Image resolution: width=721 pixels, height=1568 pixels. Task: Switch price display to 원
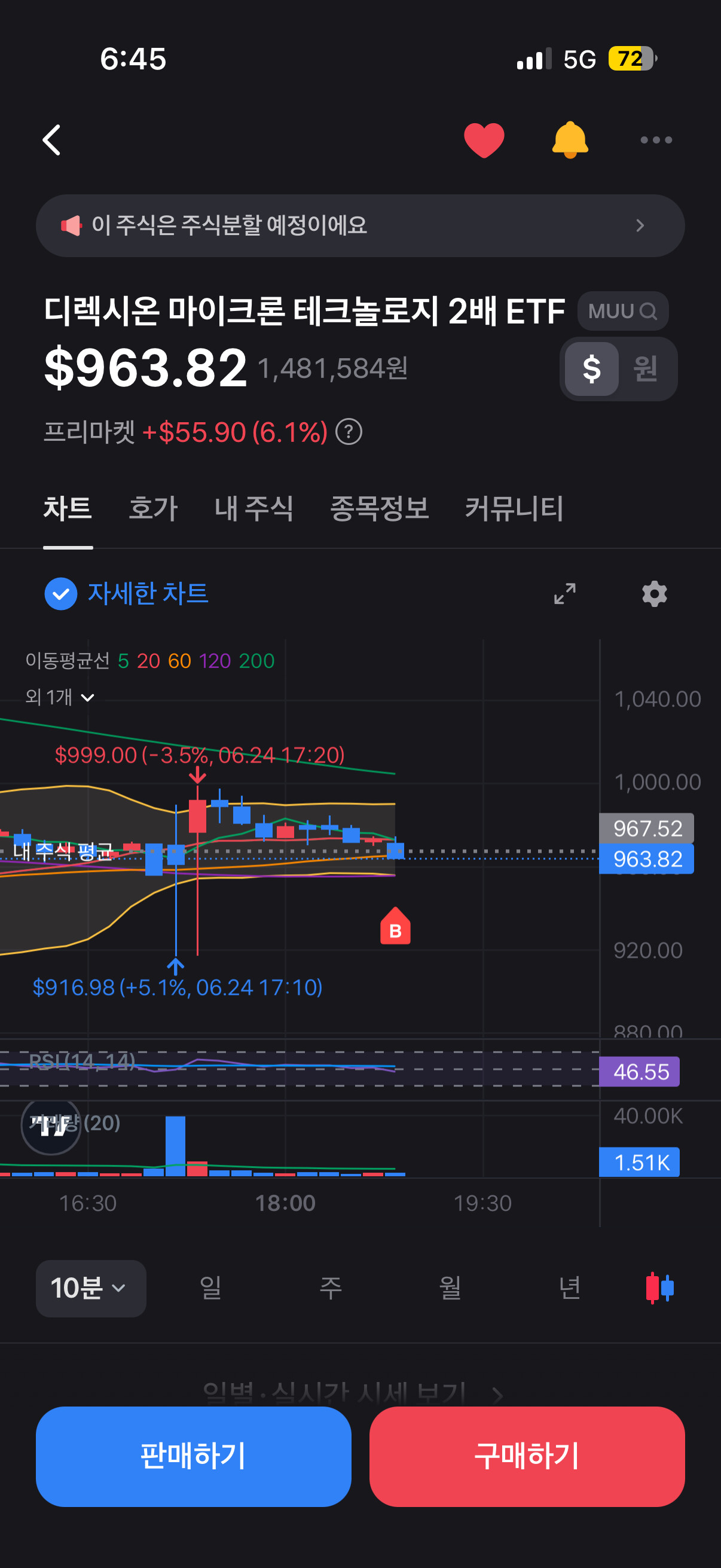[646, 369]
